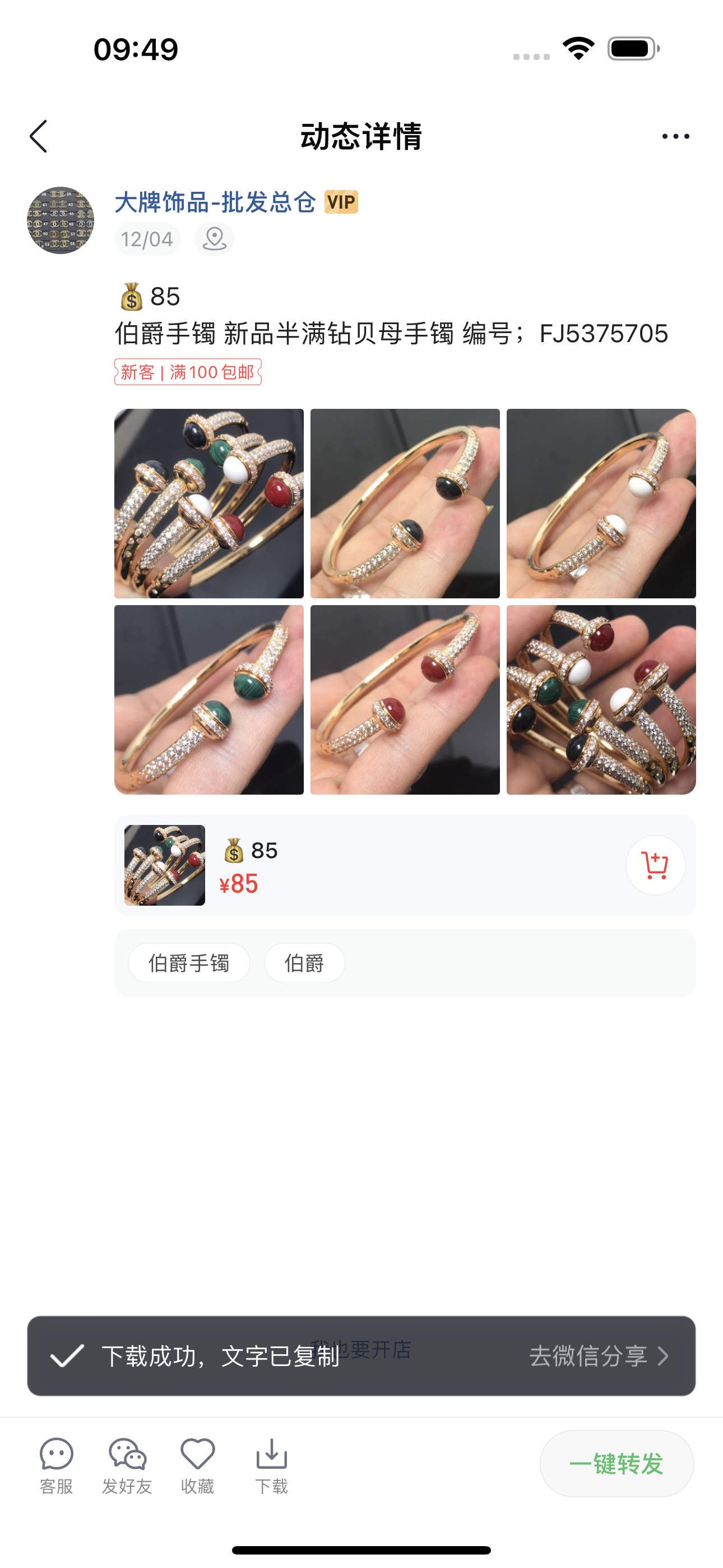Viewport: 723px width, 1568px height.
Task: Contact 客服 customer service
Action: tap(56, 1466)
